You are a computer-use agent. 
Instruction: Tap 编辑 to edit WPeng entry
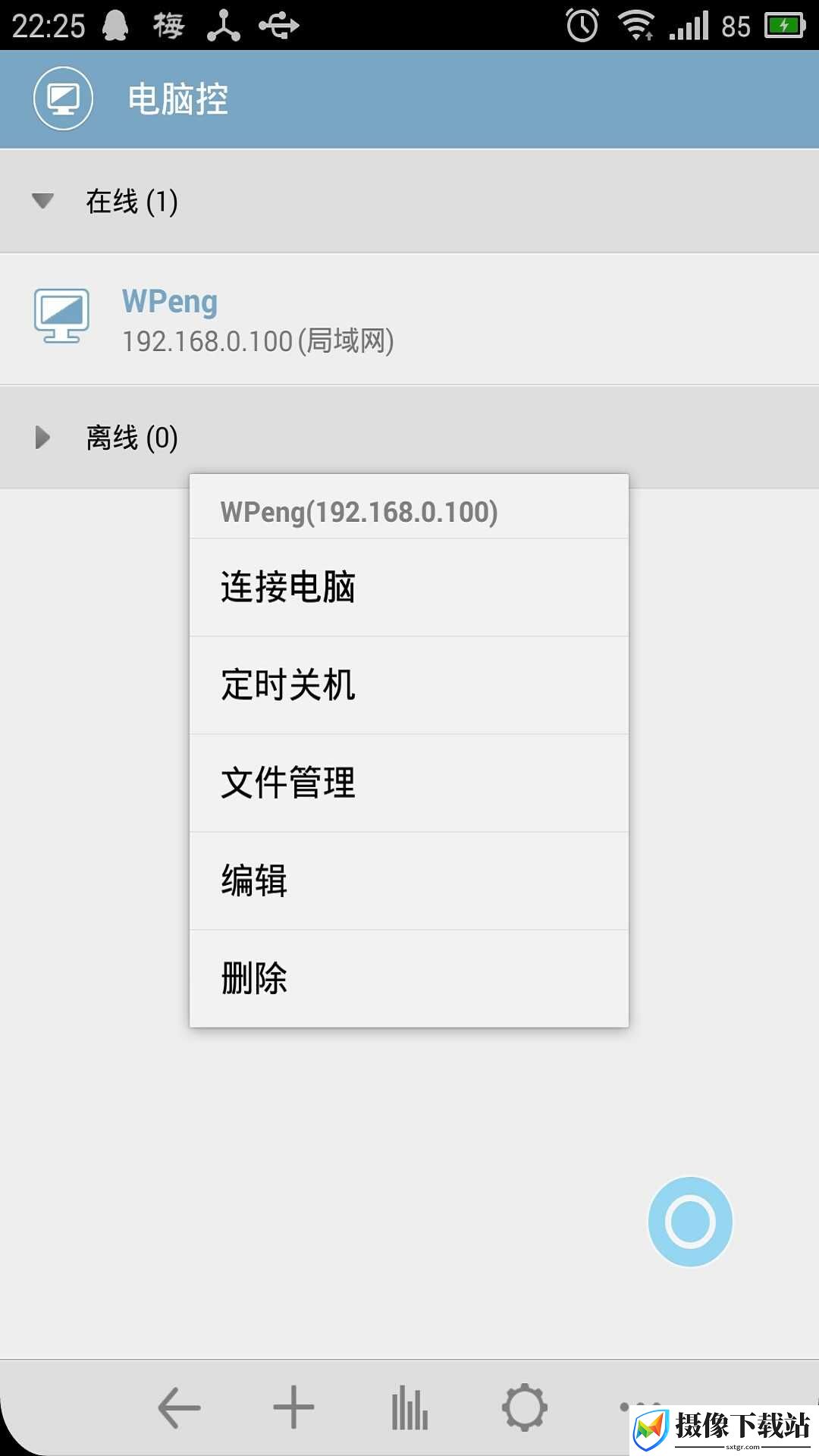pyautogui.click(x=409, y=881)
